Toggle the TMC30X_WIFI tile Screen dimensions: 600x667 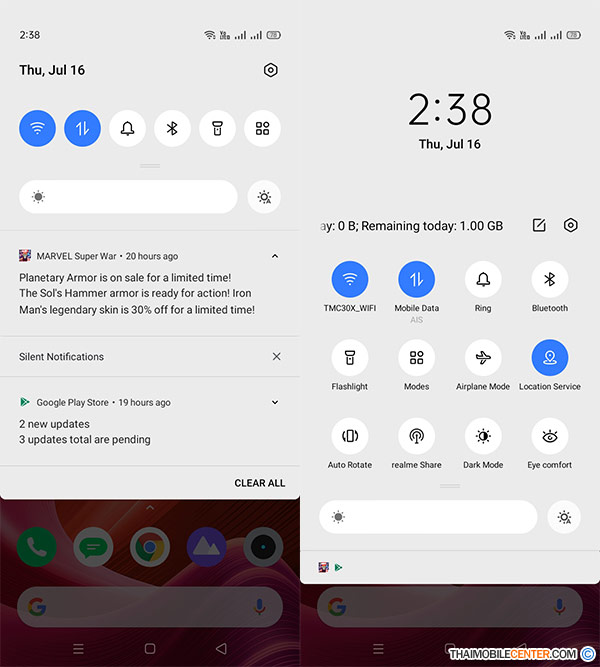pyautogui.click(x=349, y=279)
